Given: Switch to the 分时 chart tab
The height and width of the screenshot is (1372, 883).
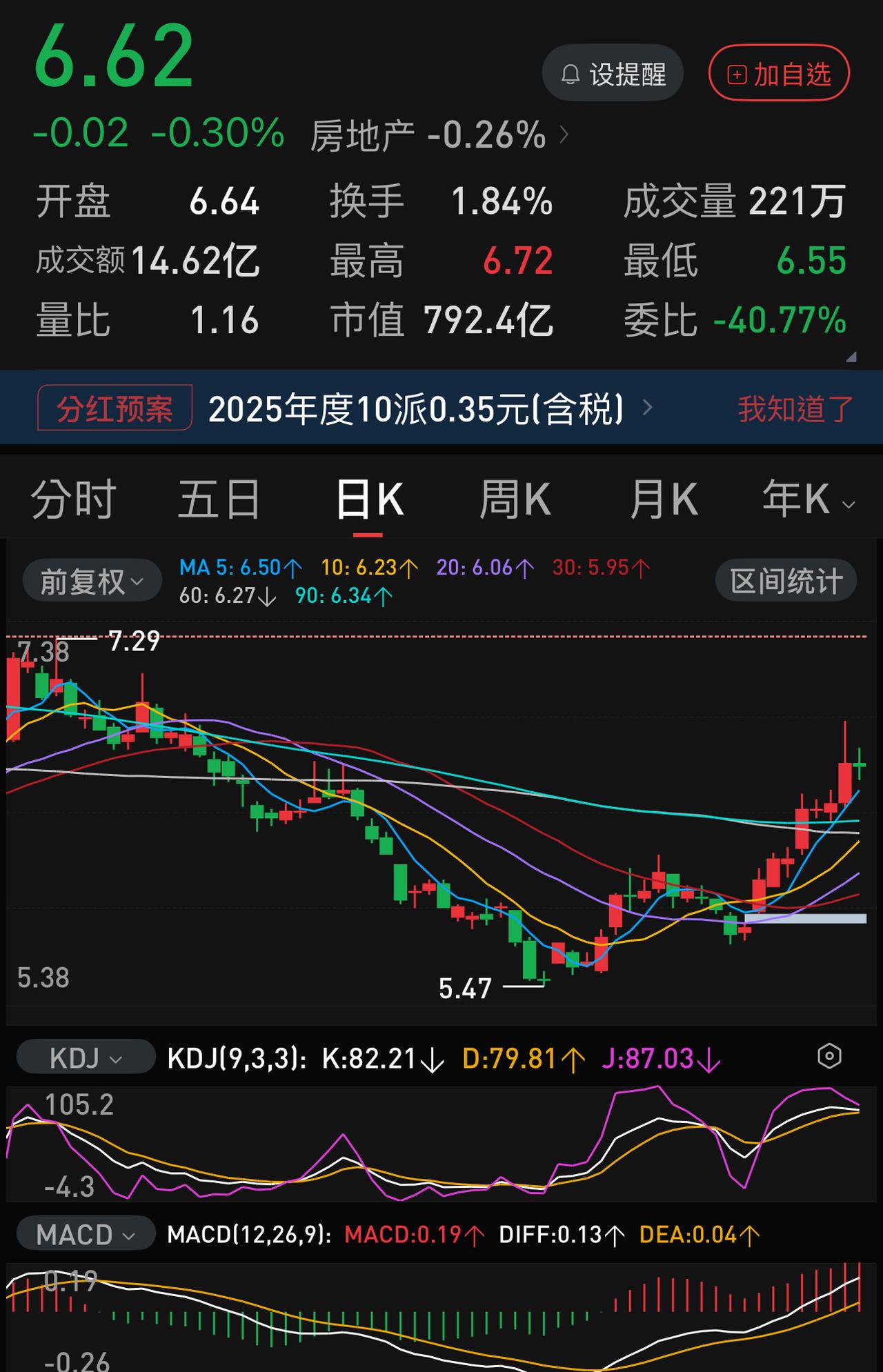Looking at the screenshot, I should tap(73, 499).
